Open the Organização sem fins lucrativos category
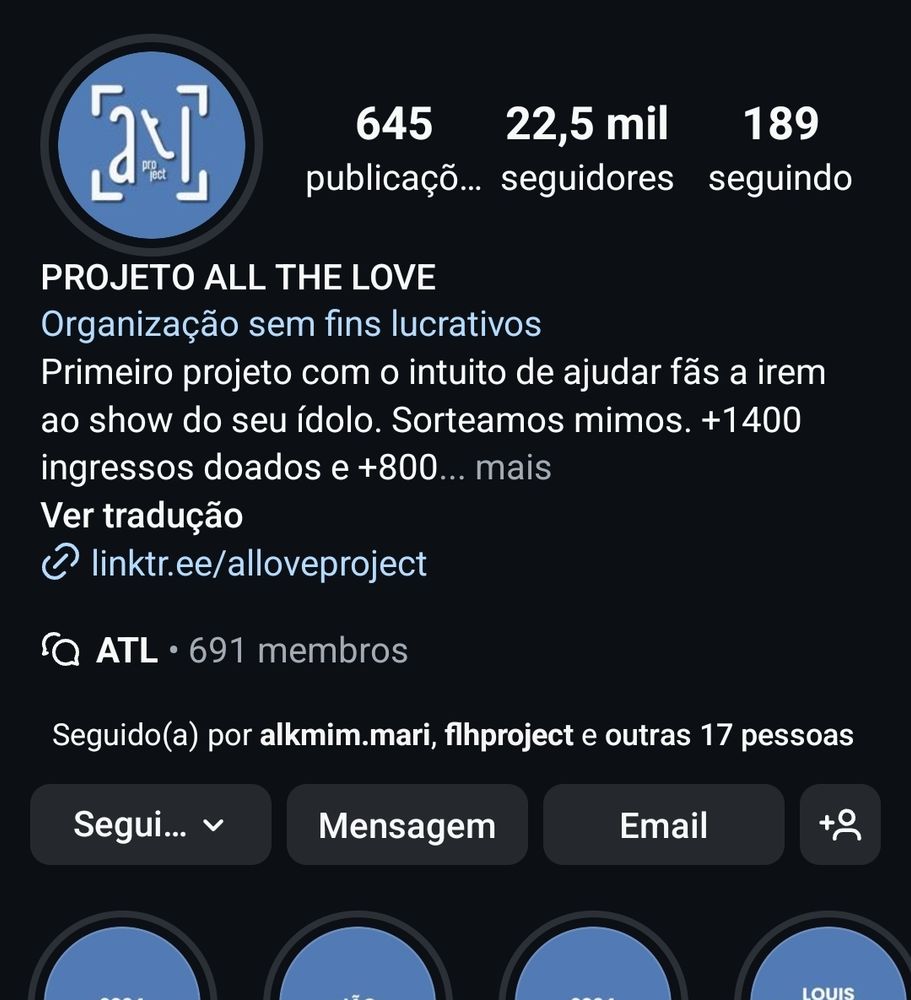The width and height of the screenshot is (911, 1000). (291, 324)
